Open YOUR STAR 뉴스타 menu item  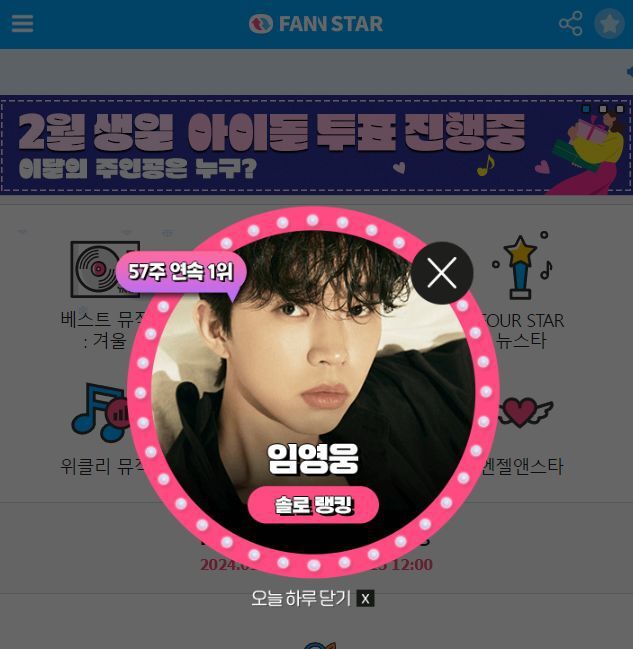(522, 292)
